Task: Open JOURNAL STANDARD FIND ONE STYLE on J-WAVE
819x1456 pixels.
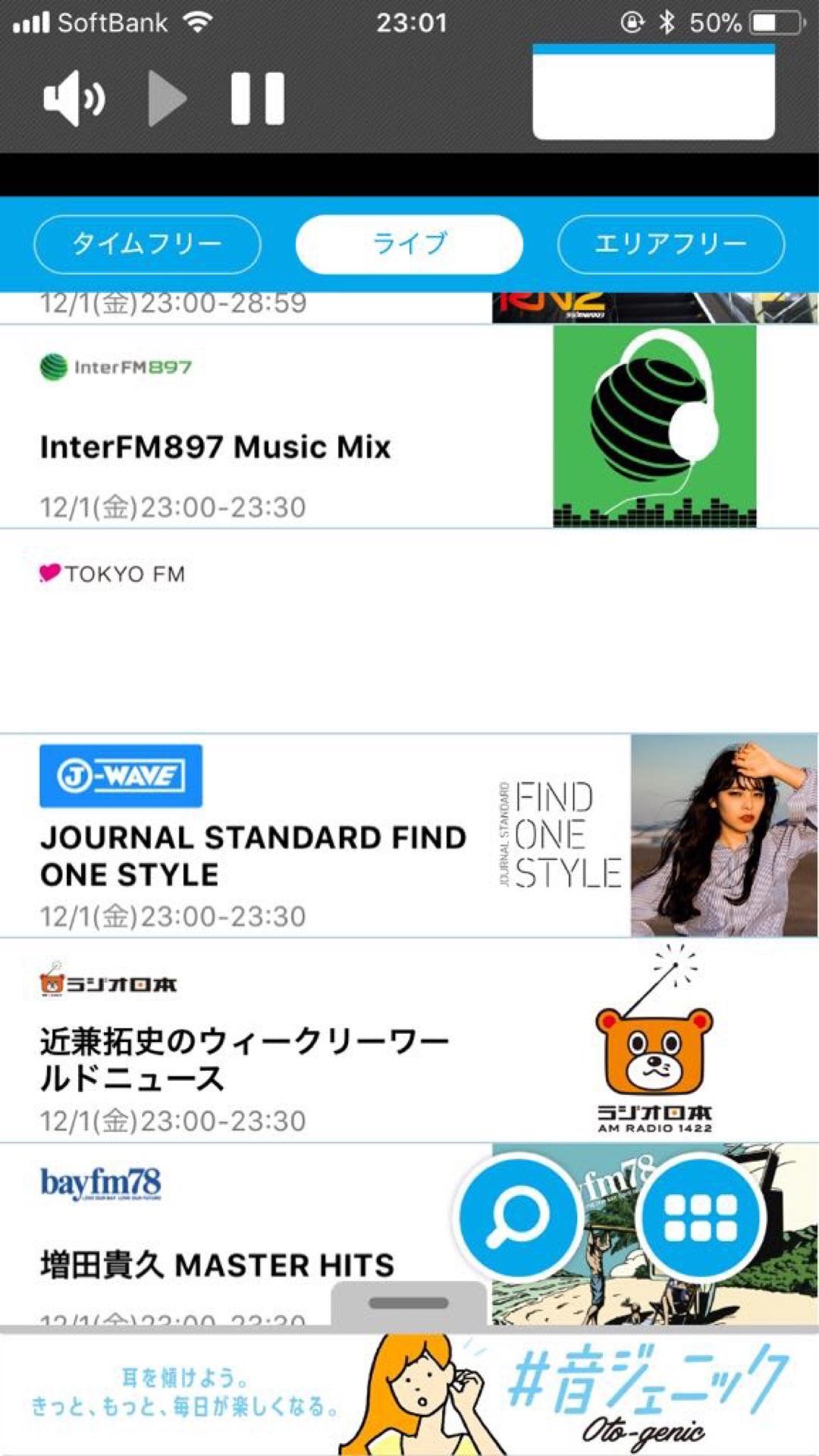Action: 253,855
